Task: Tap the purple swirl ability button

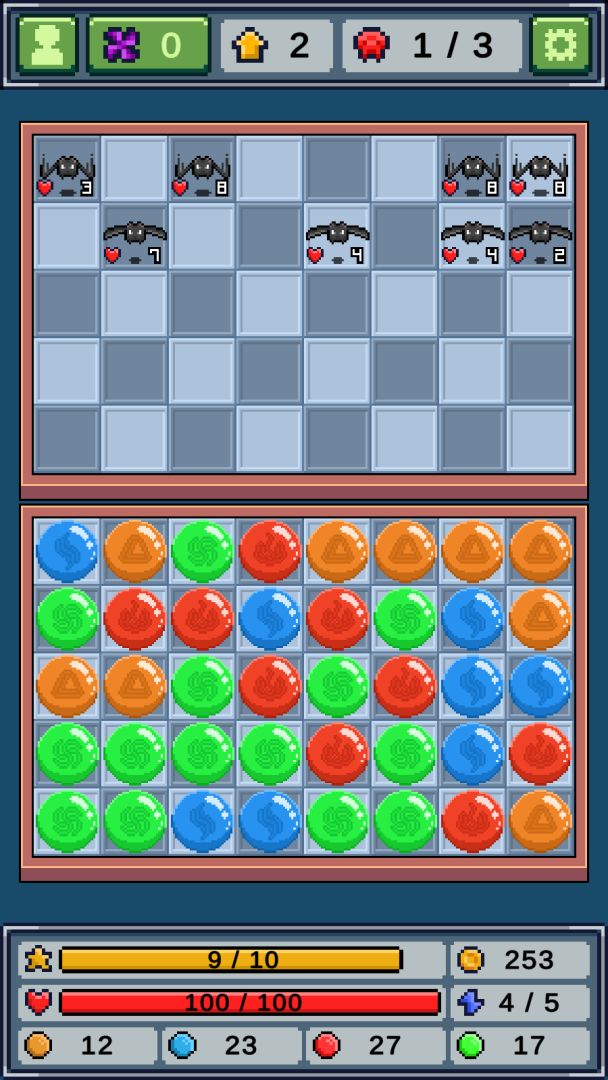Action: pos(148,45)
